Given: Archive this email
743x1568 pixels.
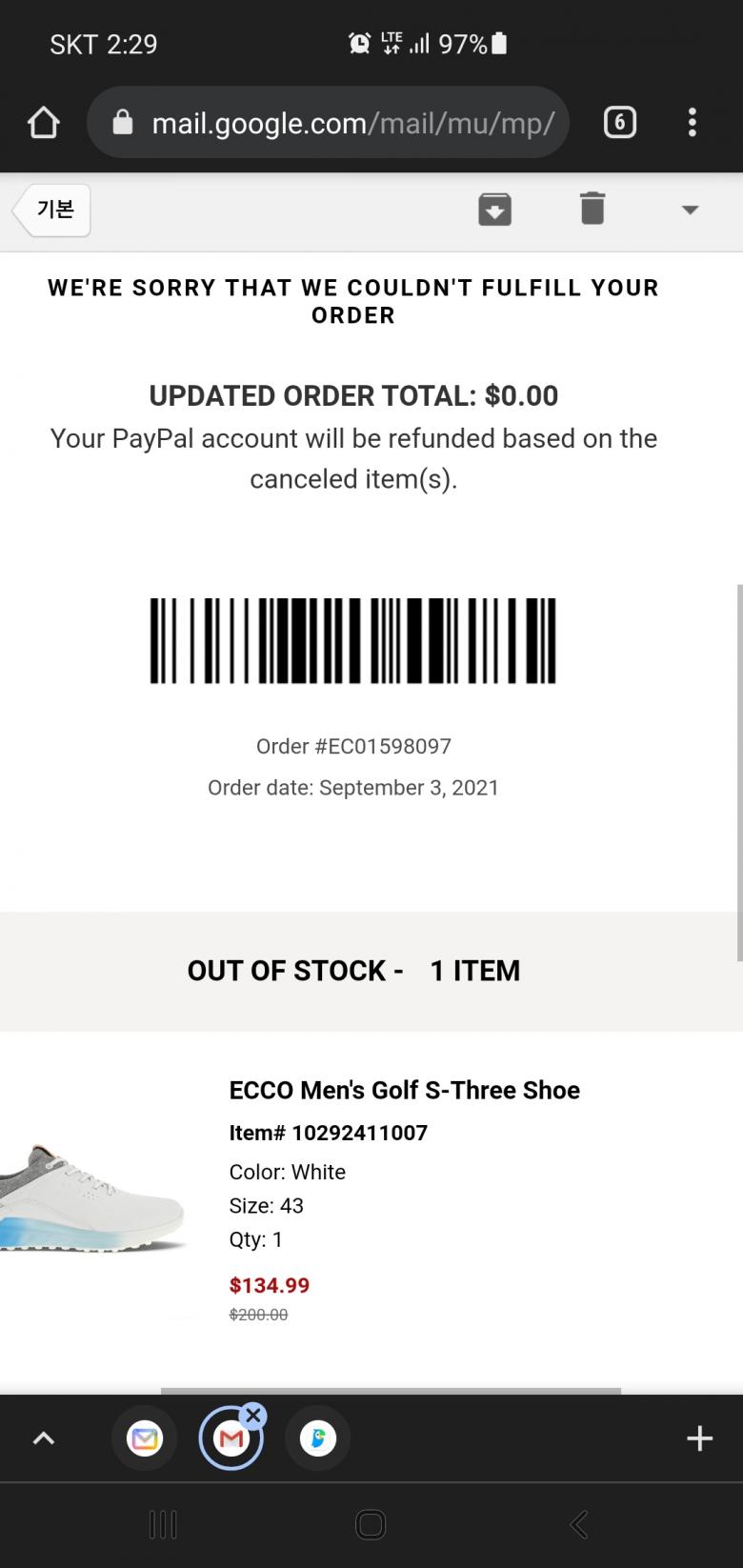Looking at the screenshot, I should point(494,209).
